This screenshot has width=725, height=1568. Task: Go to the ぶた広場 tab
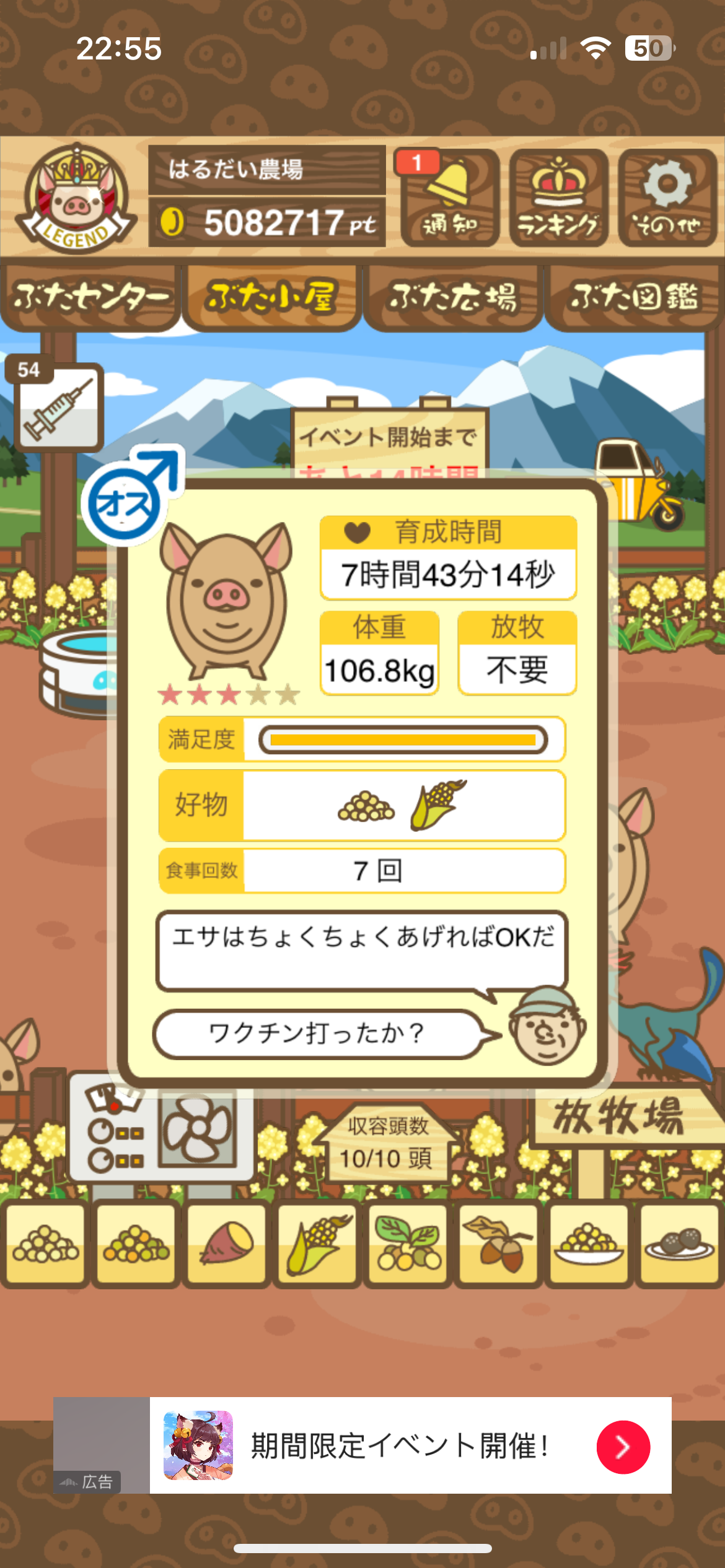(x=452, y=297)
